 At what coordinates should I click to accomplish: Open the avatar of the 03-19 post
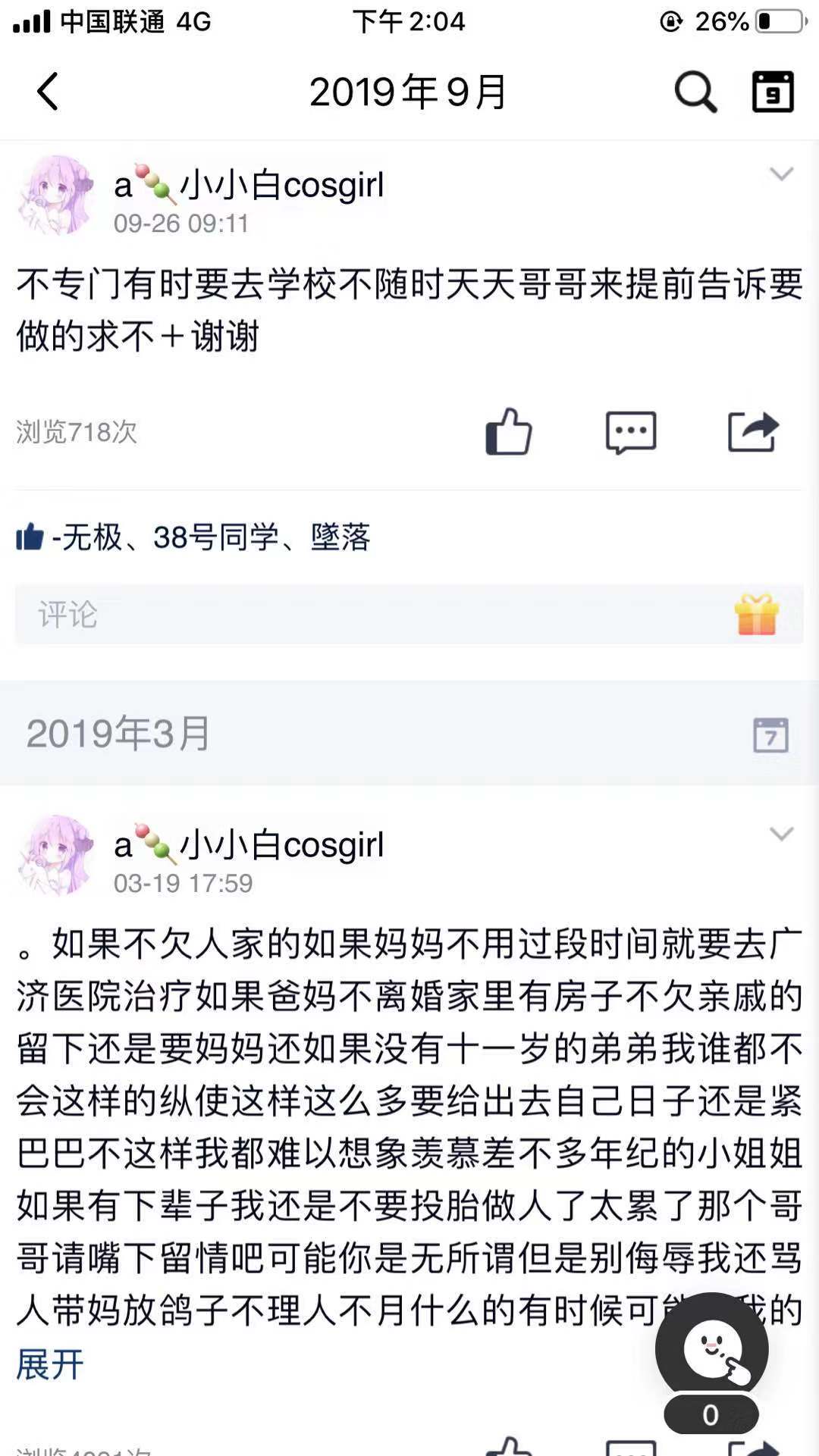(57, 855)
